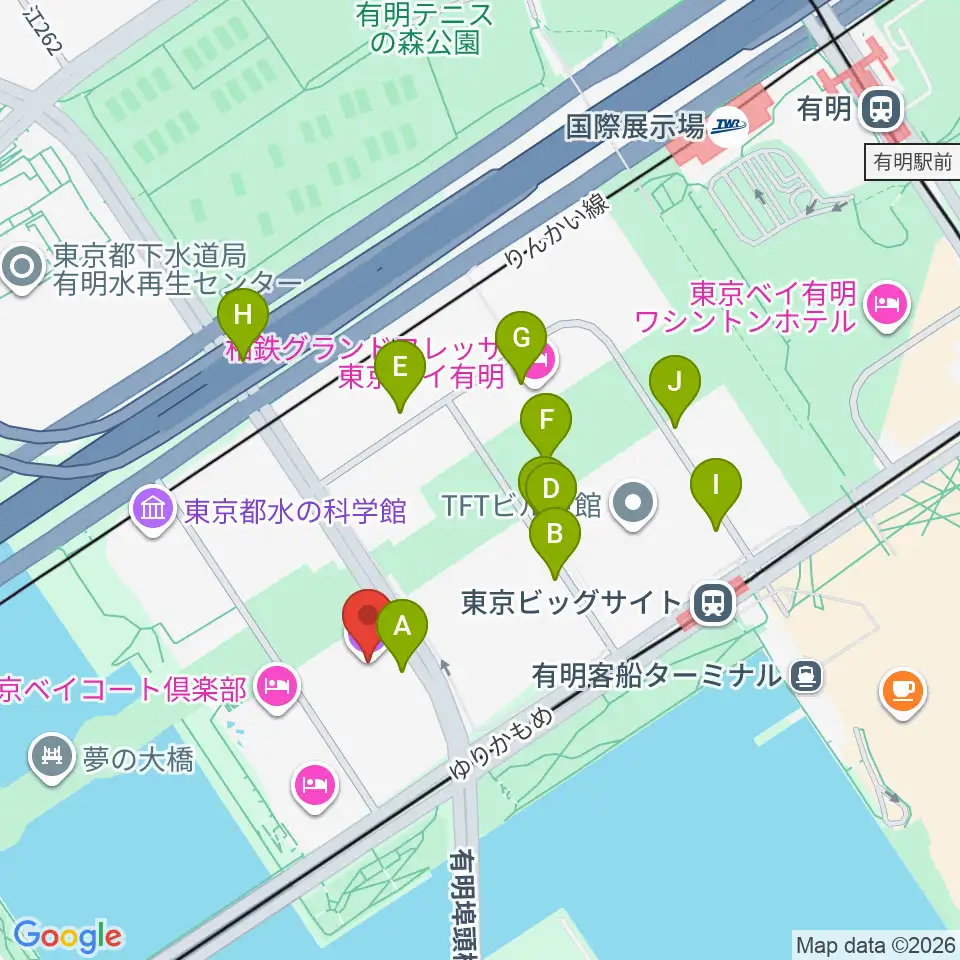The width and height of the screenshot is (960, 960).
Task: Open the 有明 station icon
Action: click(x=882, y=110)
